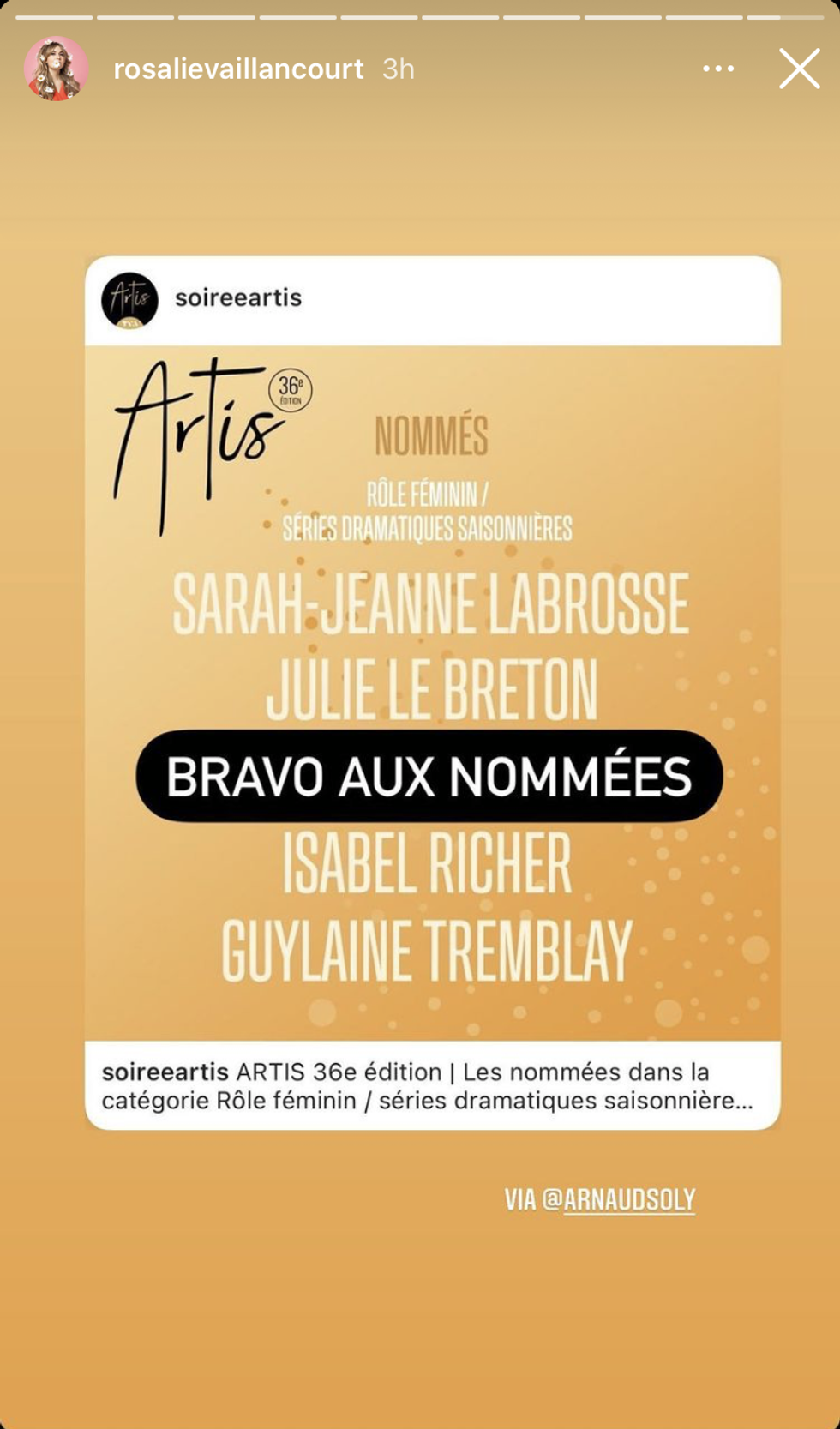
Task: Open rosalievaillancourt's profile picture
Action: coord(57,69)
